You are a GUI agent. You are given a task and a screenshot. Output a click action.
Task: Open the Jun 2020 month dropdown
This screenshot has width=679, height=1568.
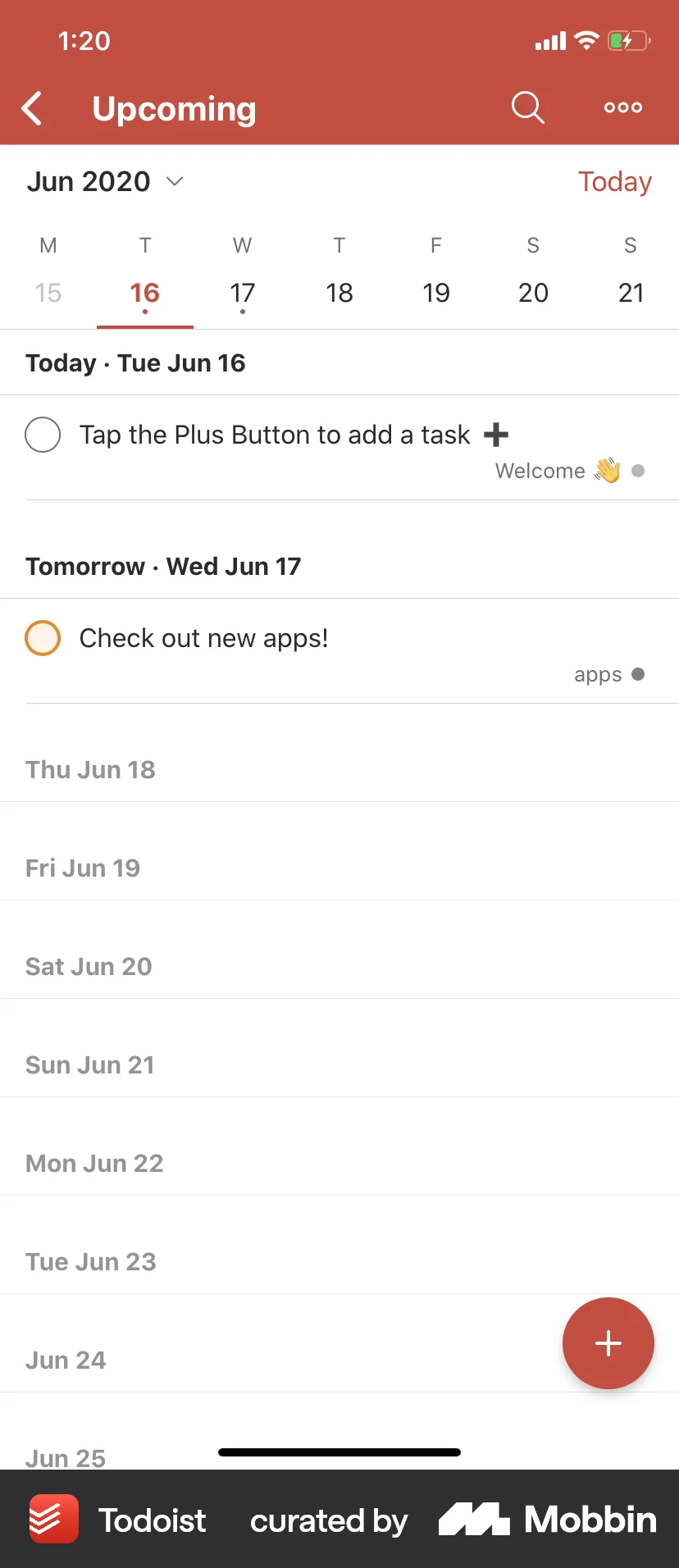88,181
